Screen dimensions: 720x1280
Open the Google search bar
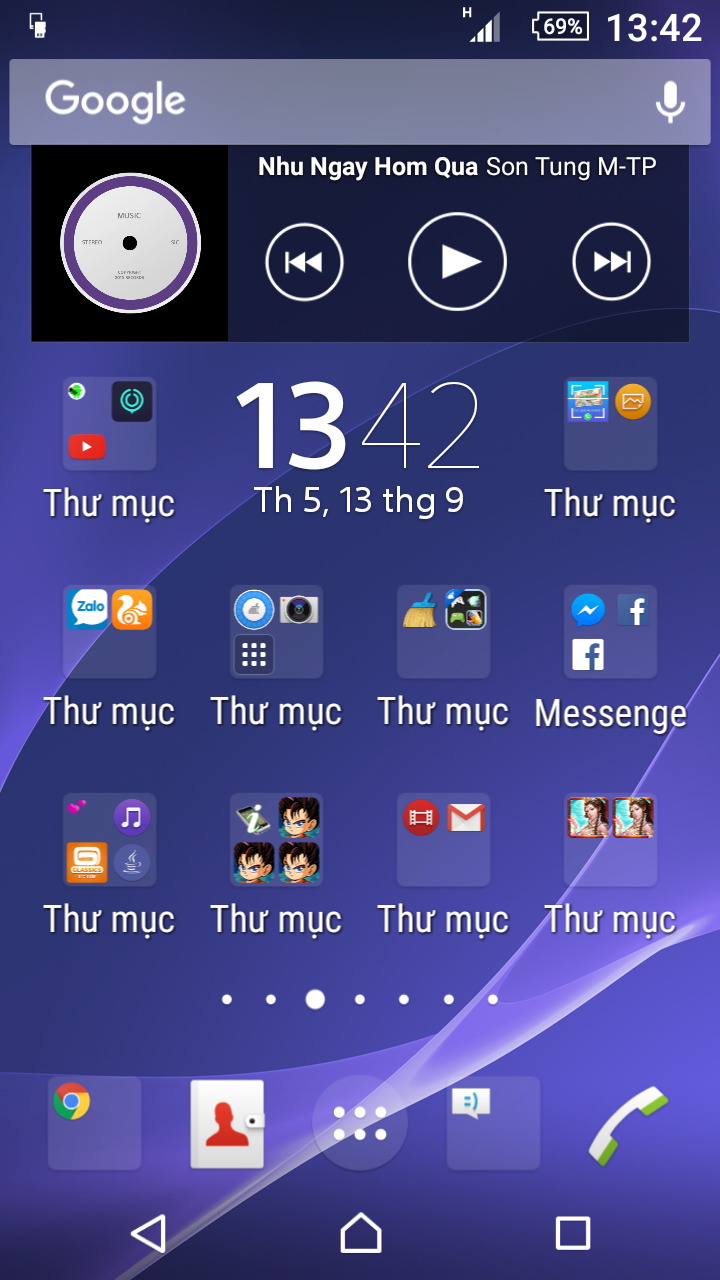coord(300,101)
